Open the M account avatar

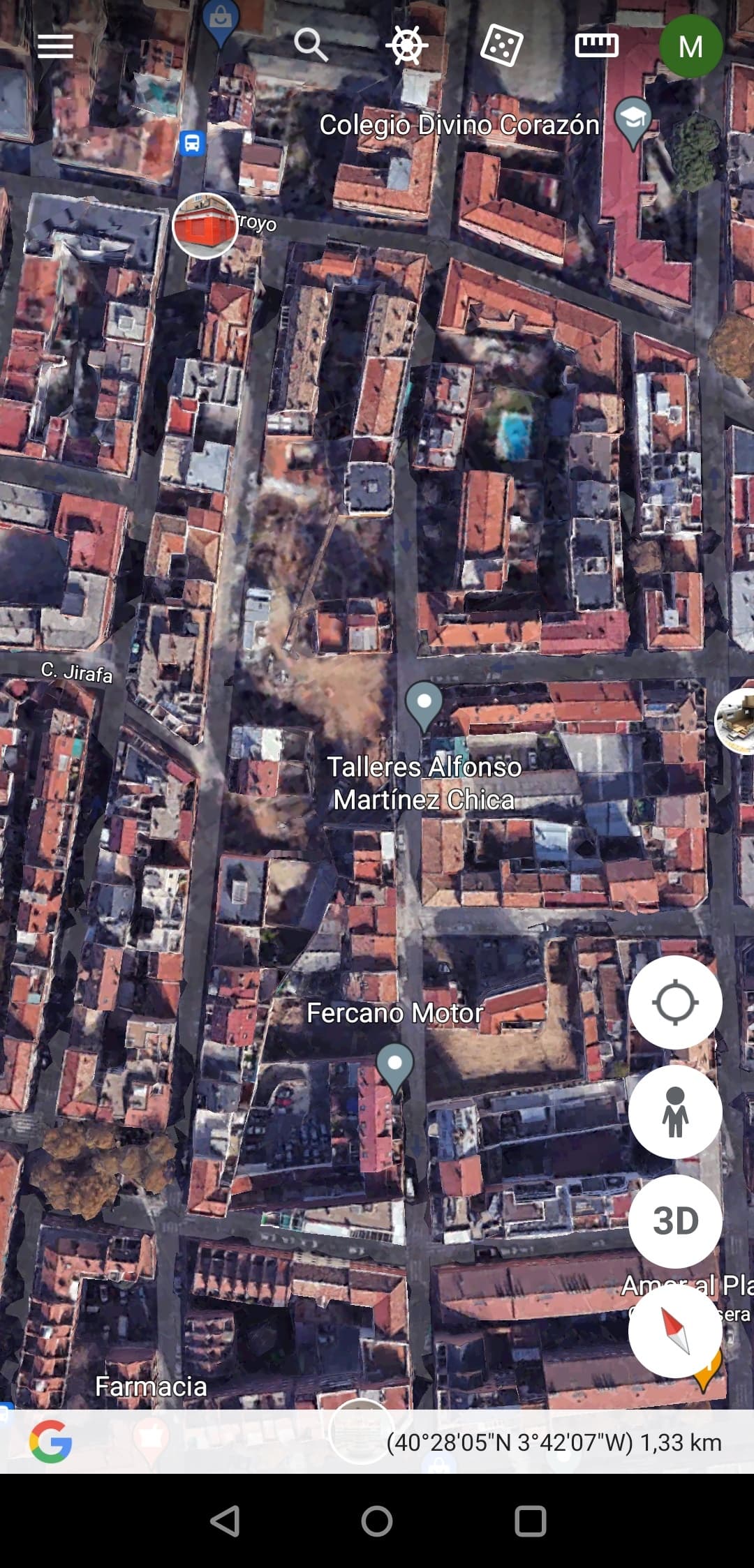click(x=690, y=46)
